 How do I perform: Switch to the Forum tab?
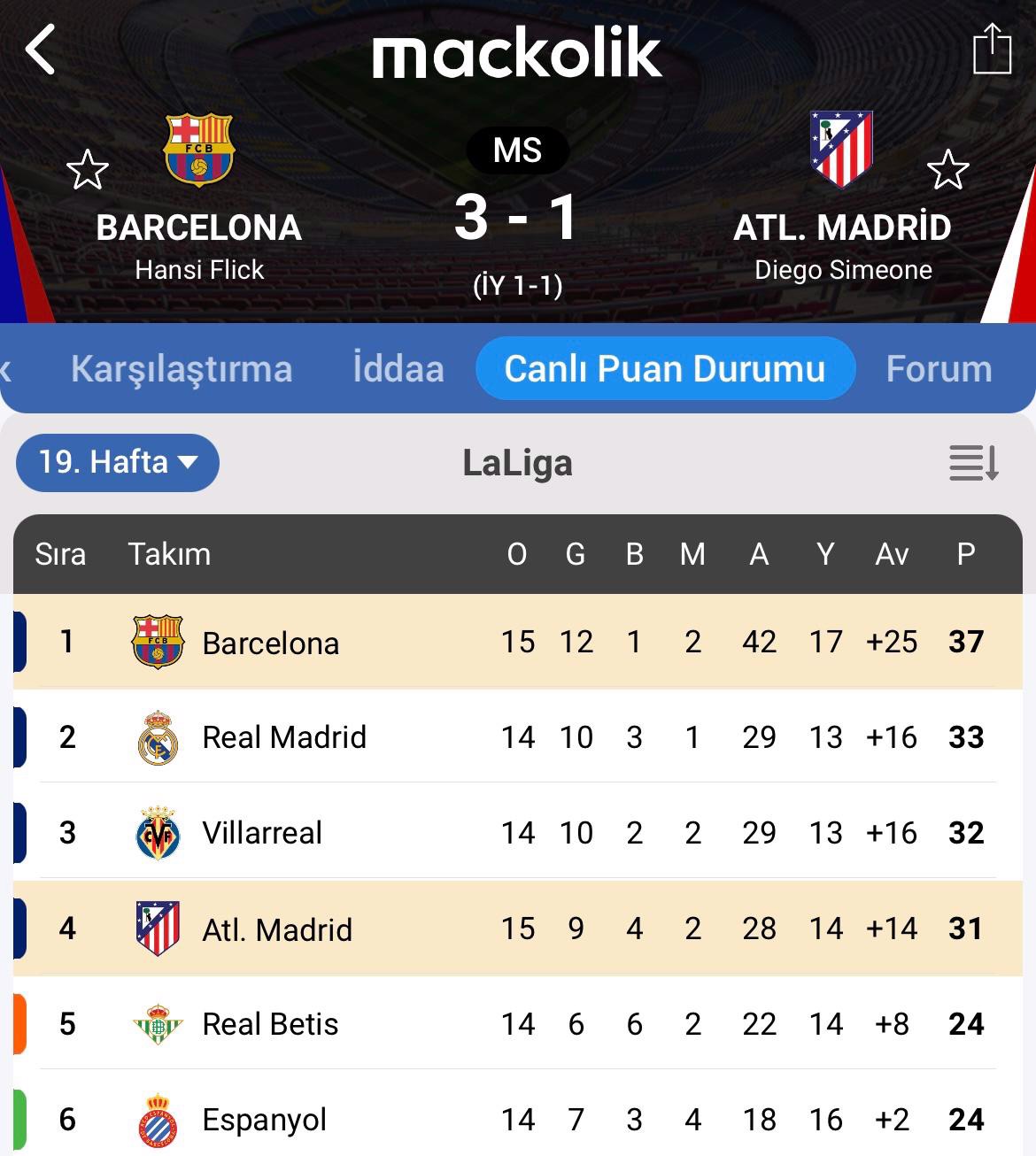coord(939,368)
